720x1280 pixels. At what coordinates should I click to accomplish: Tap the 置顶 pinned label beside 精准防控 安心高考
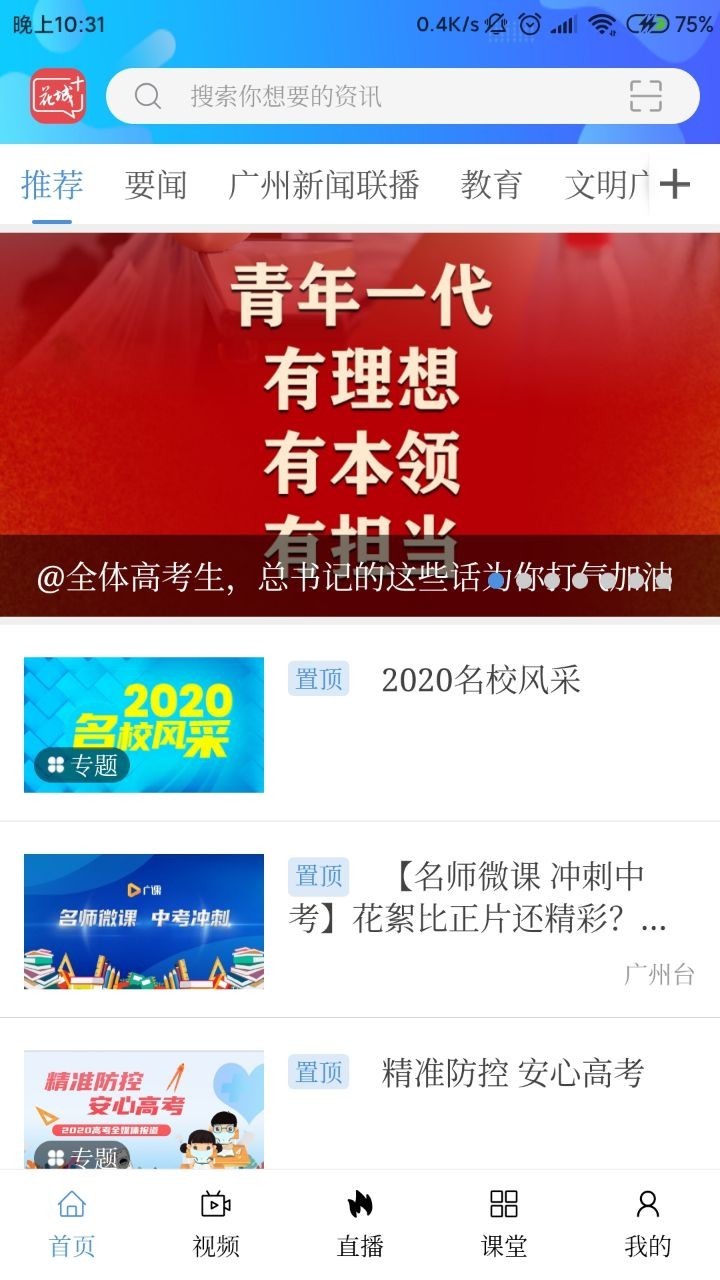pyautogui.click(x=318, y=1072)
